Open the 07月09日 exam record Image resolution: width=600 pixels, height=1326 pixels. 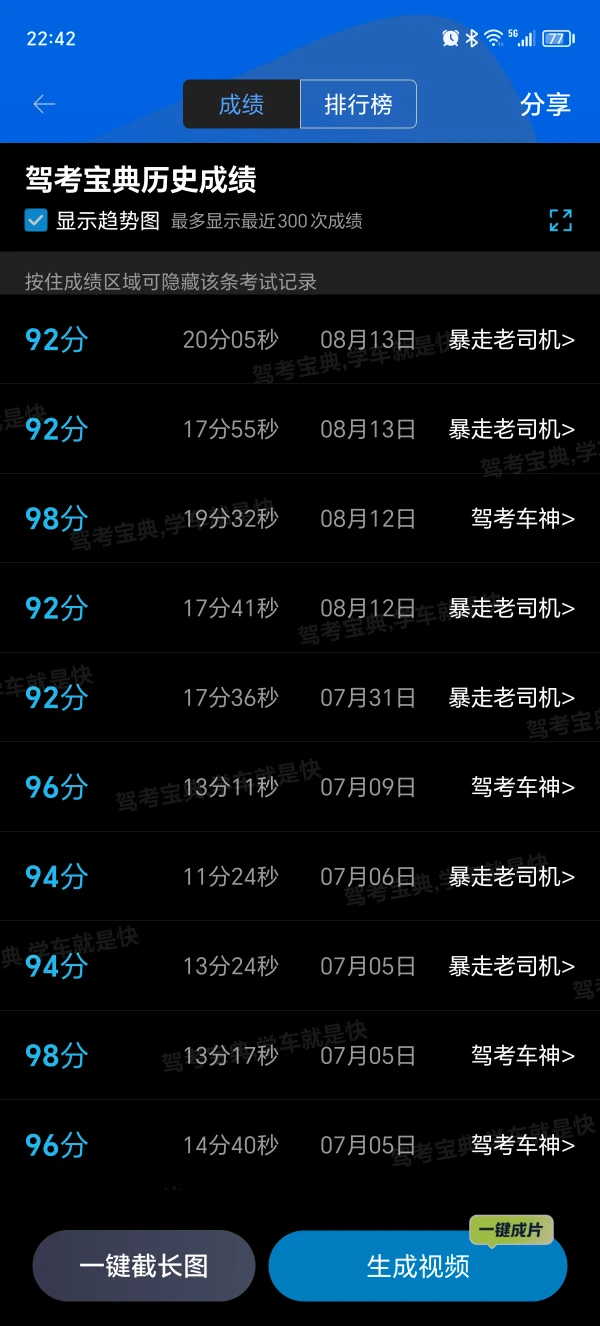point(300,787)
